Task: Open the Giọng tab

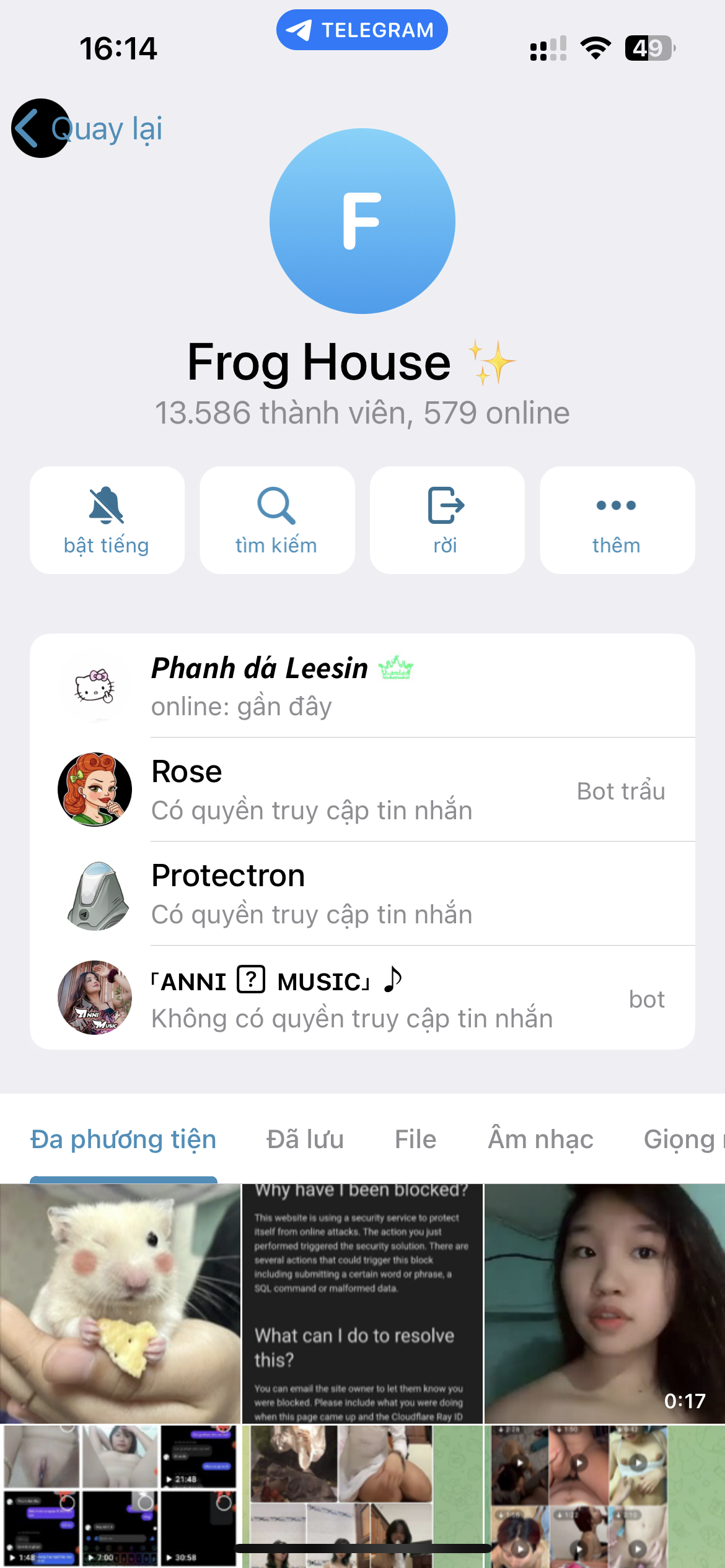Action: click(680, 1139)
